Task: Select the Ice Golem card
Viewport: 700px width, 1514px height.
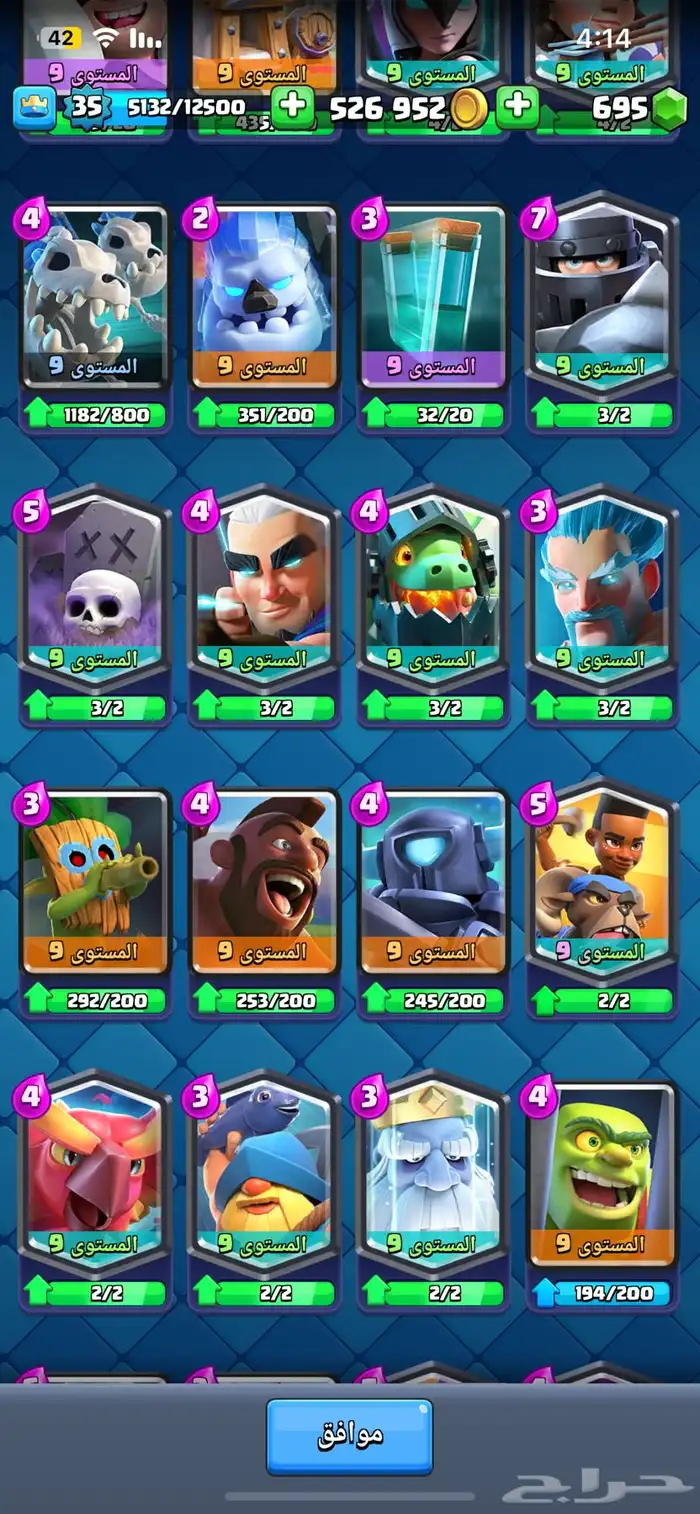Action: (264, 298)
